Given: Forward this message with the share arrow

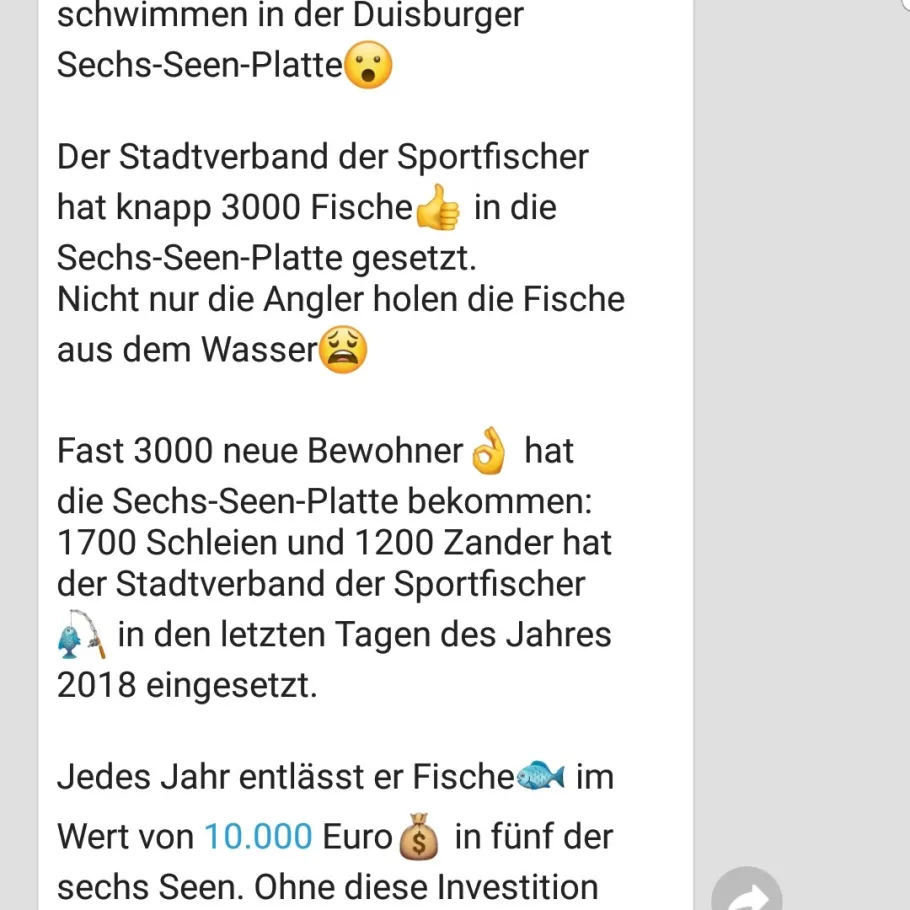Looking at the screenshot, I should tap(747, 890).
